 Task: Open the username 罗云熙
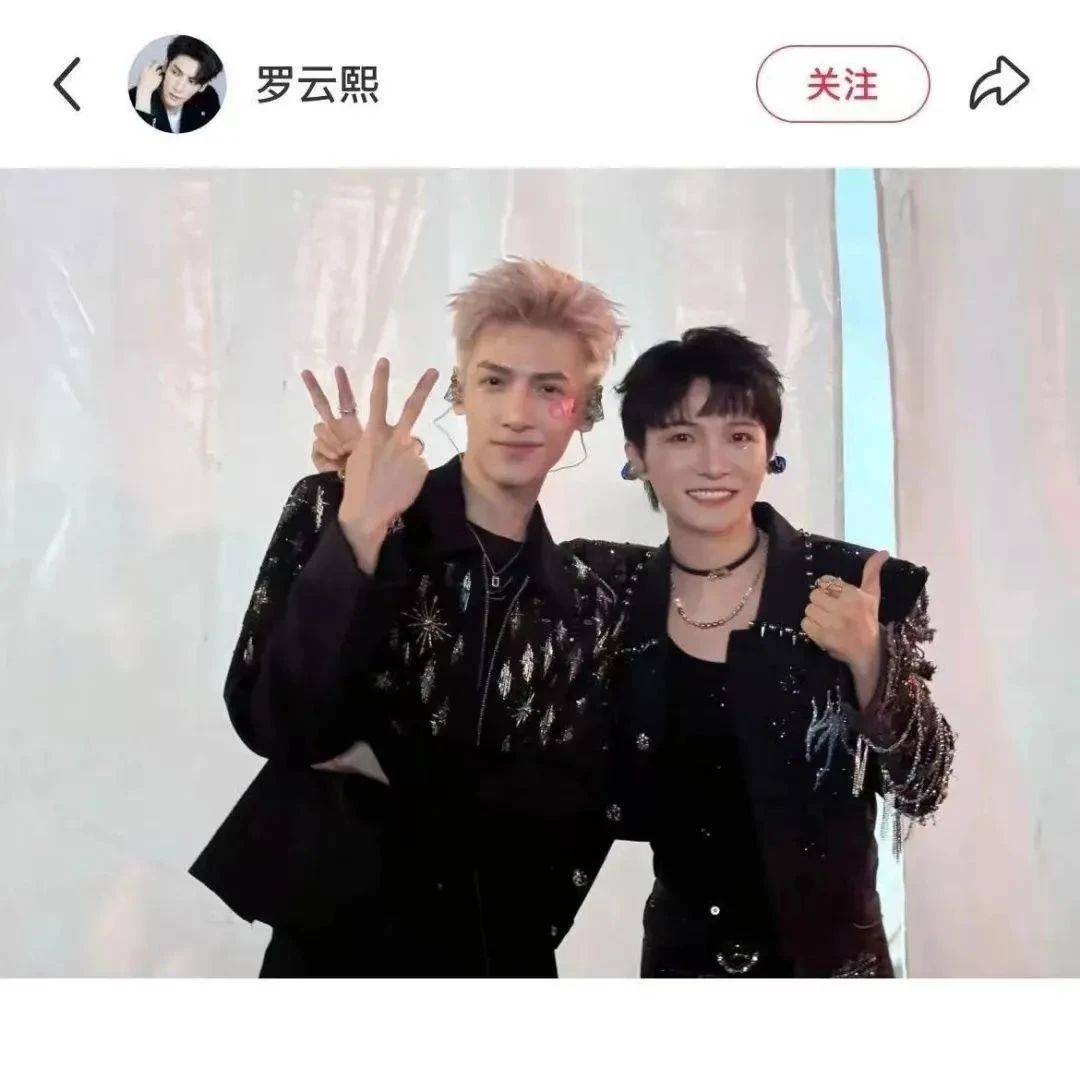318,85
